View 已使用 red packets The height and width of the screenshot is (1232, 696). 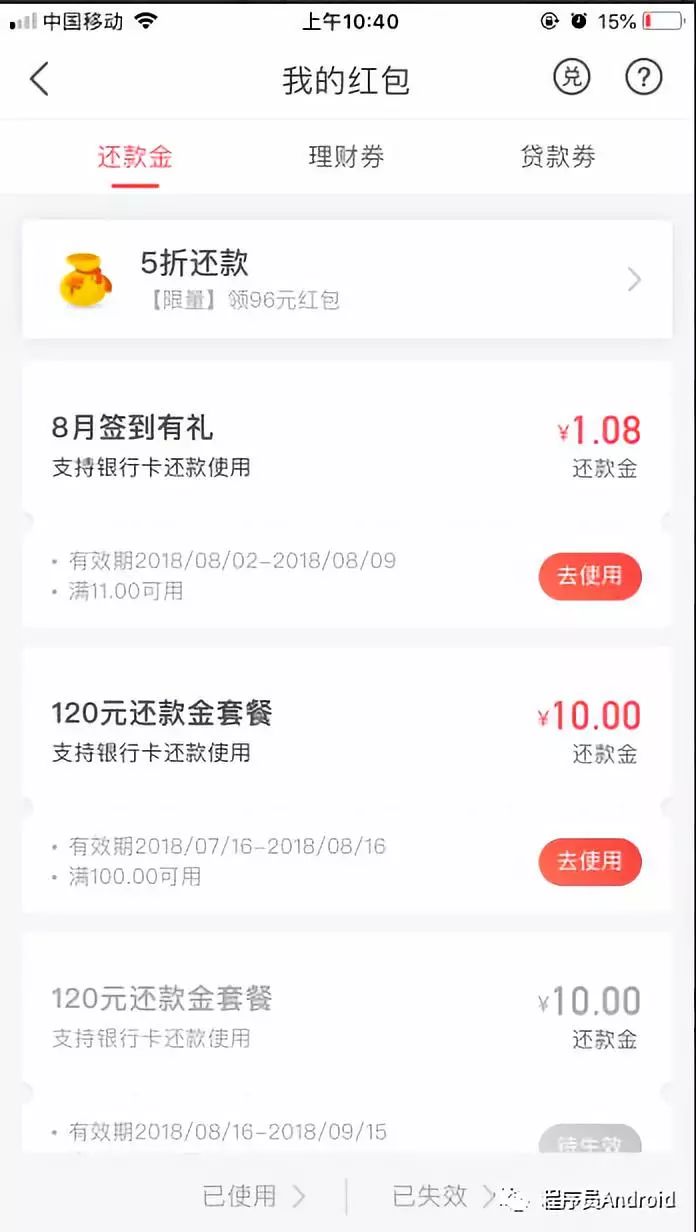click(x=254, y=1195)
